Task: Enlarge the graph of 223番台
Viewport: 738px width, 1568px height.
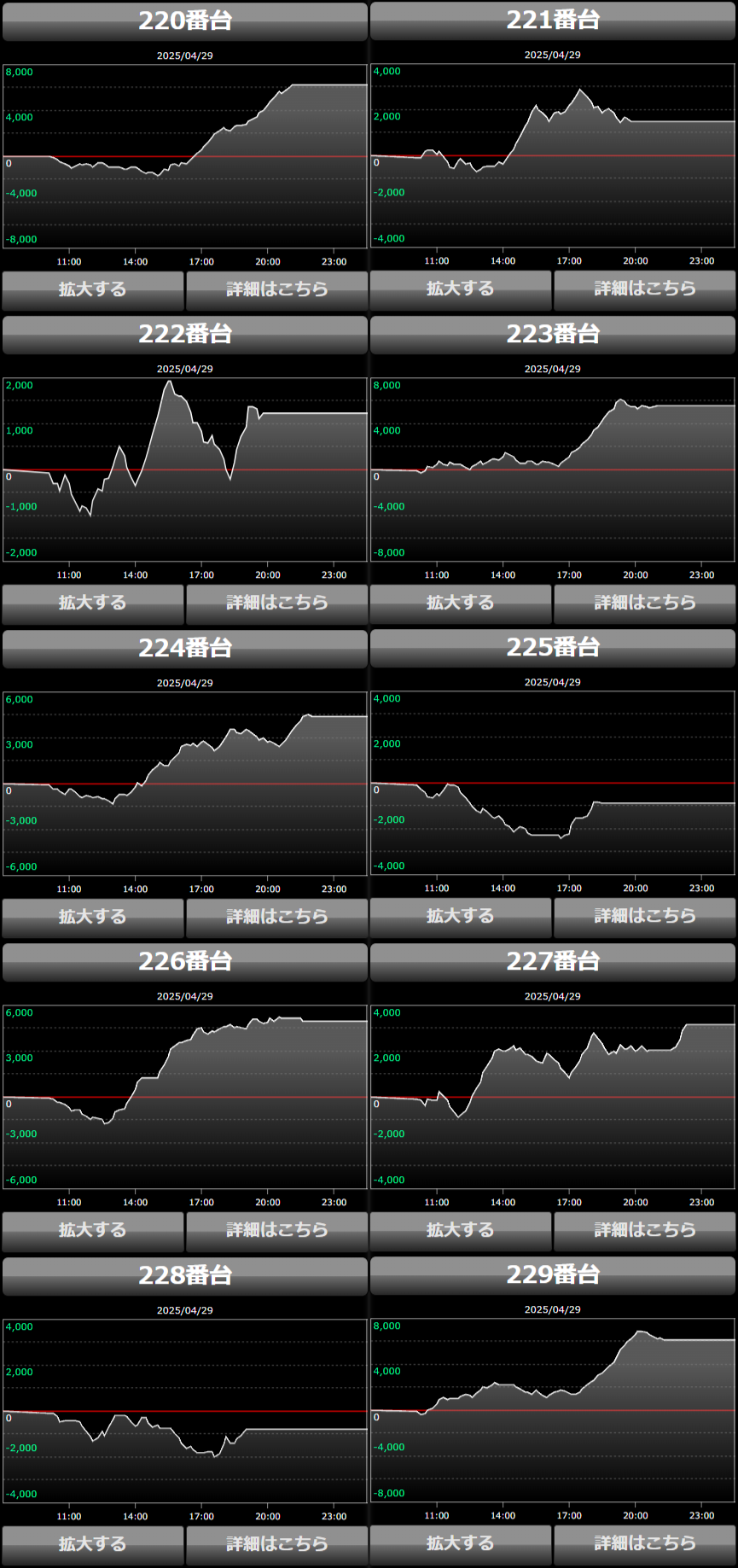Action: click(461, 603)
